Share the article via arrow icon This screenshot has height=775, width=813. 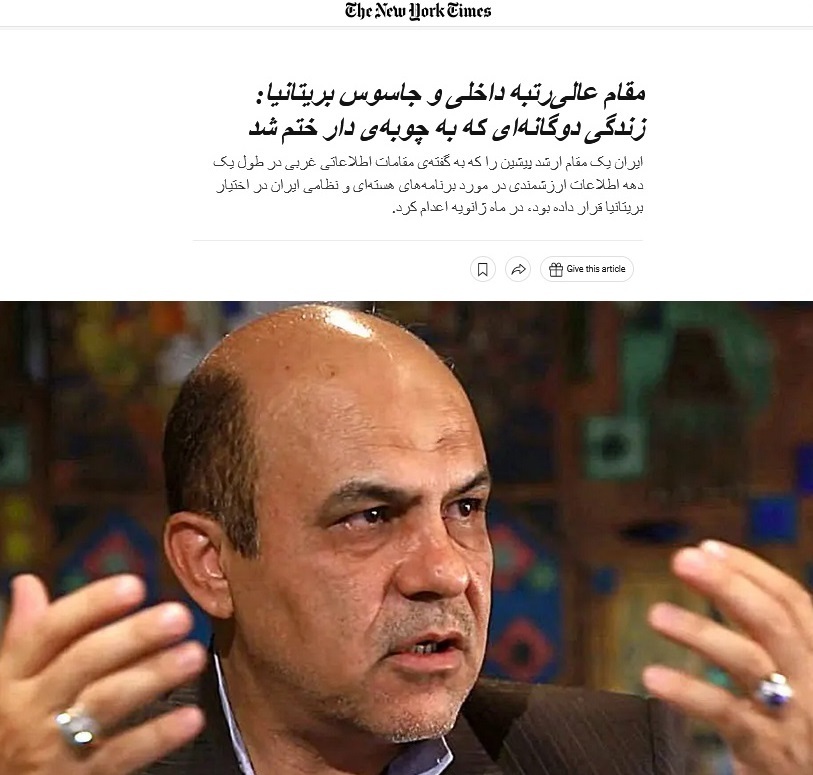(518, 269)
